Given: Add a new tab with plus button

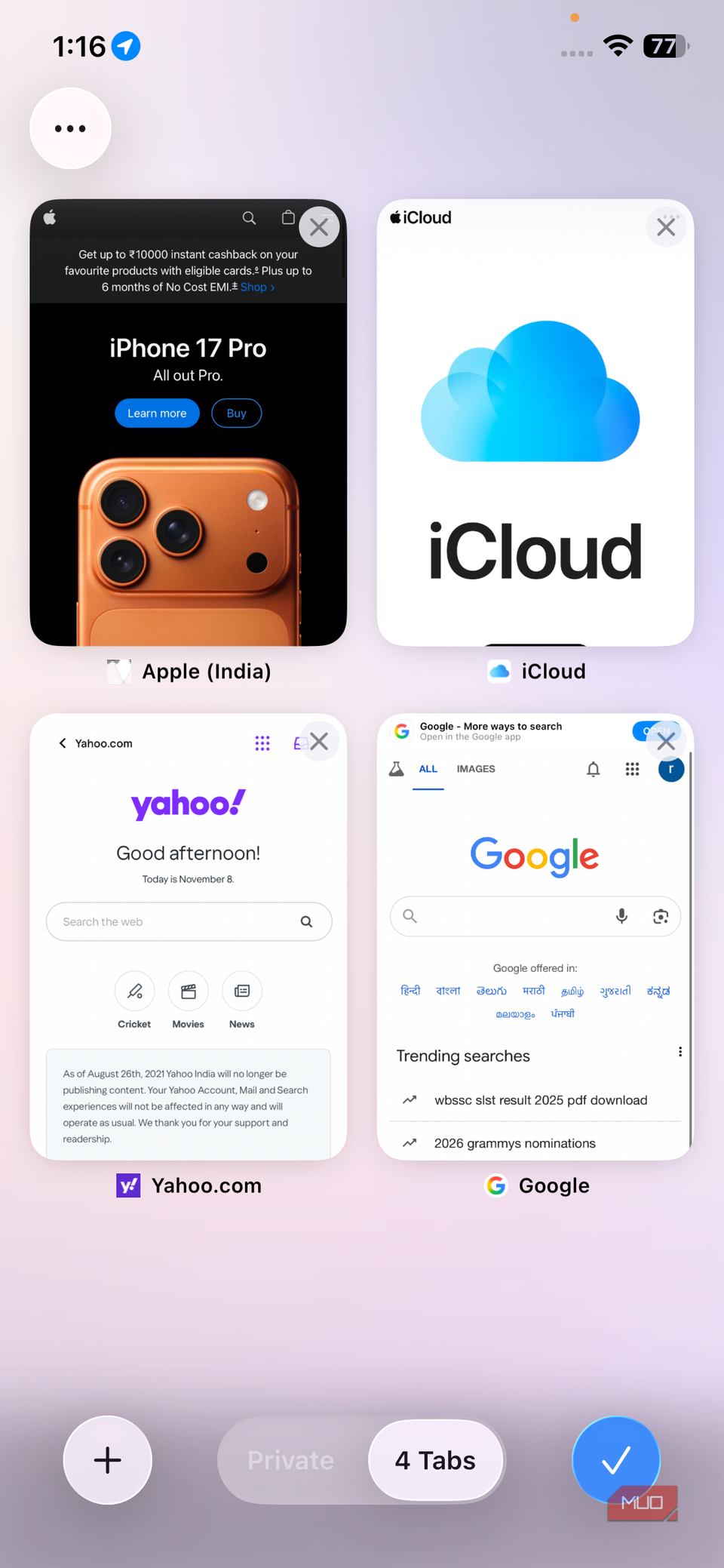Looking at the screenshot, I should tap(107, 1459).
